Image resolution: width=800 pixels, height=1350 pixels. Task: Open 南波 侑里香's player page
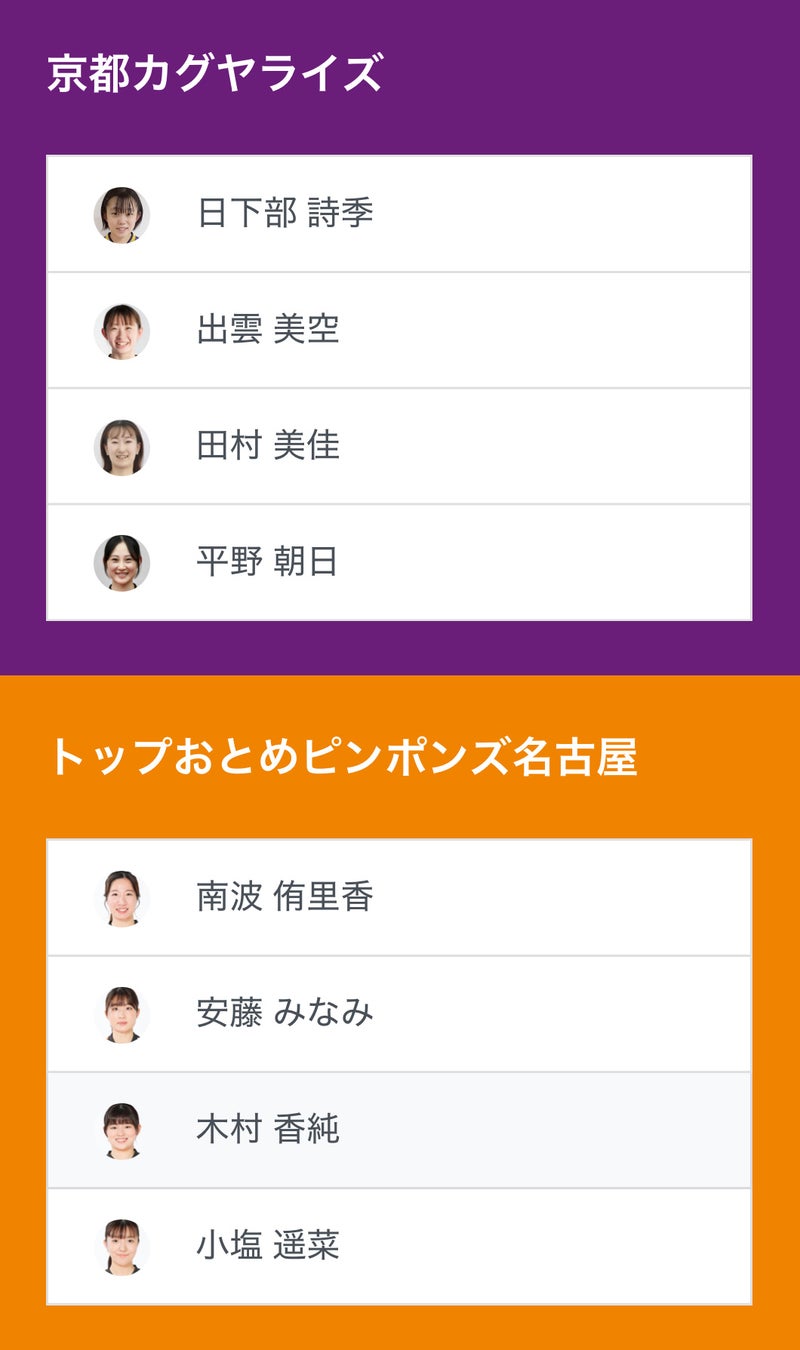pyautogui.click(x=398, y=898)
